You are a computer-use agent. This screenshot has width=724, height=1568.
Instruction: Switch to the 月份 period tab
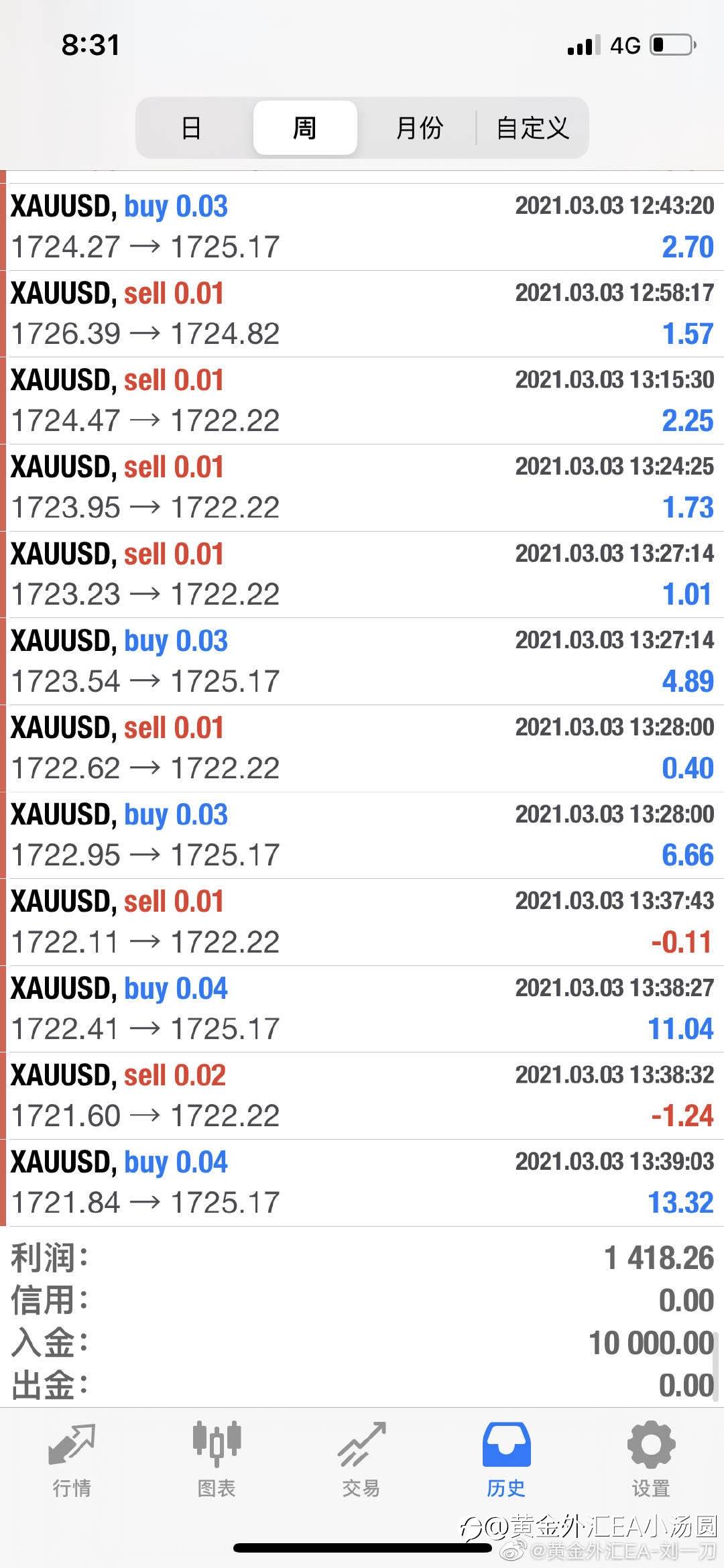tap(419, 127)
